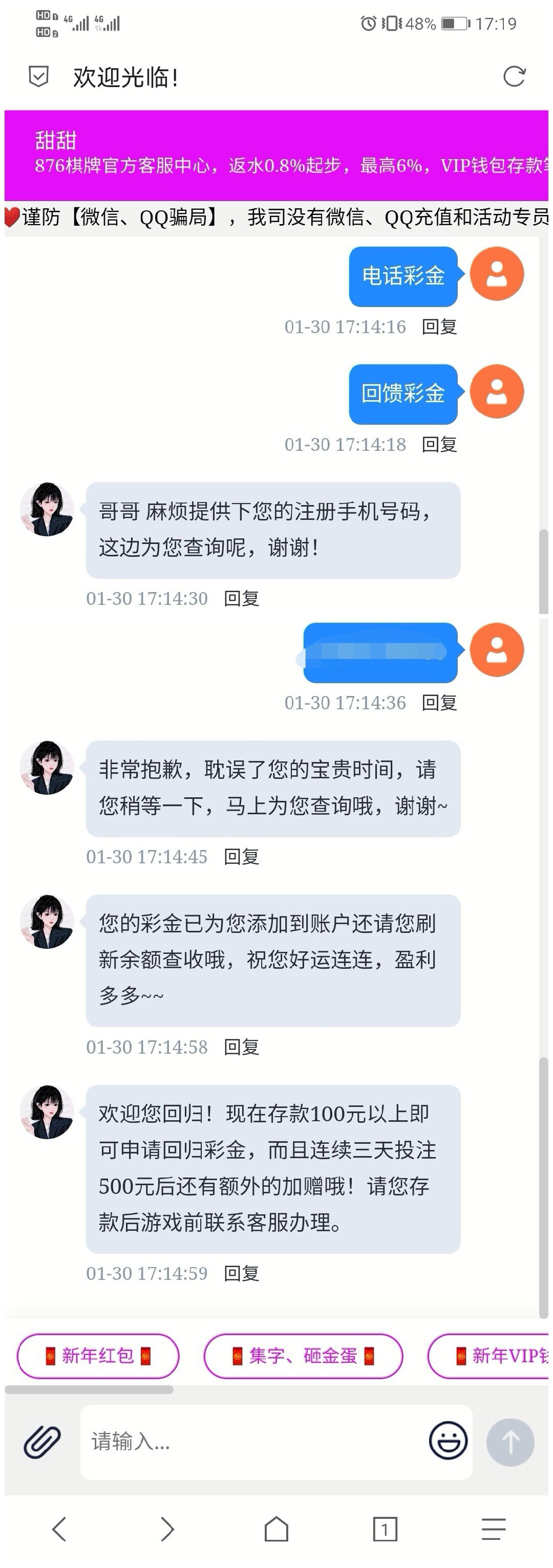Tap the shield icon beside 欢迎光临
Viewport: 553px width, 1568px height.
coord(38,77)
